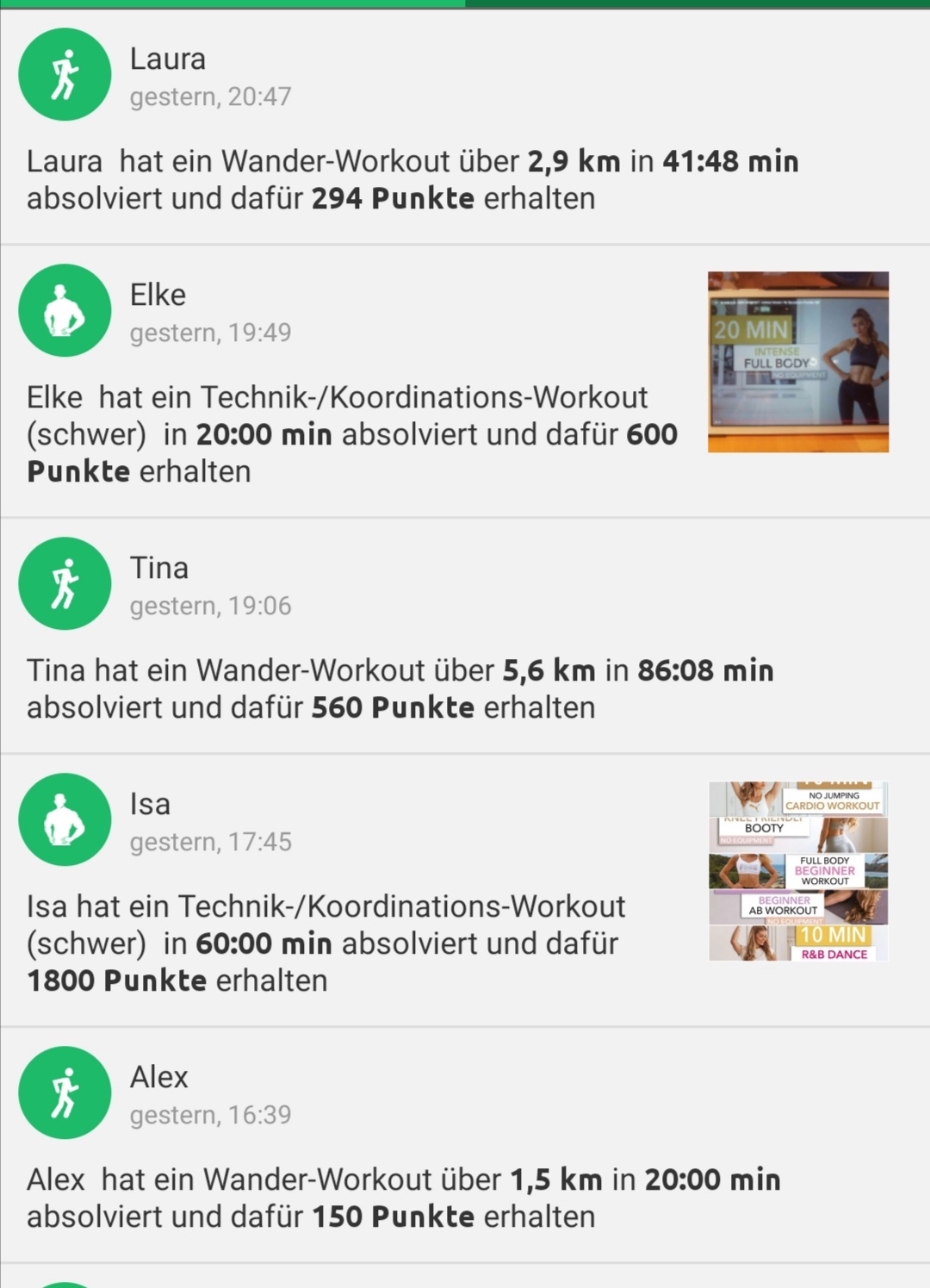Click the walking figure icon beside Tina
This screenshot has height=1288, width=930.
65,583
